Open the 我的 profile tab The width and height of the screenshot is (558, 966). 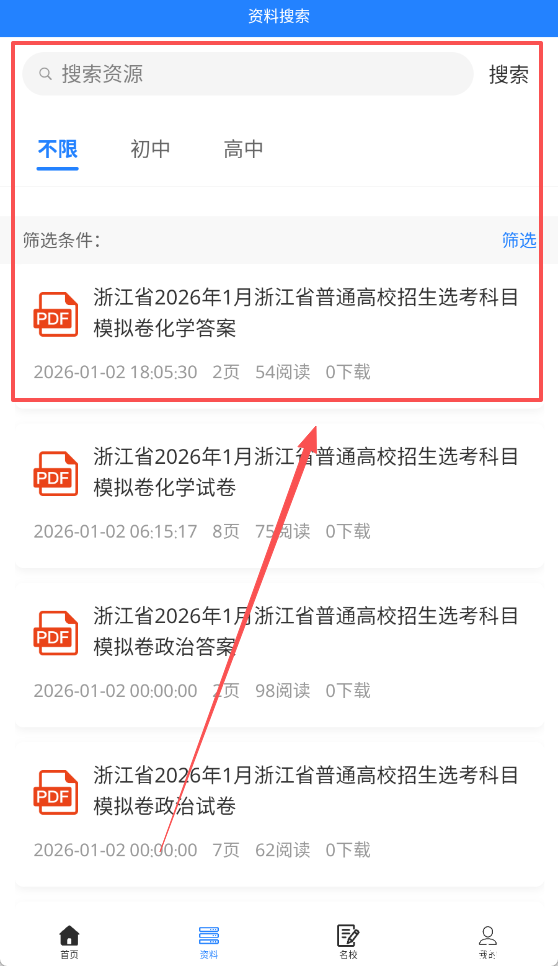488,942
